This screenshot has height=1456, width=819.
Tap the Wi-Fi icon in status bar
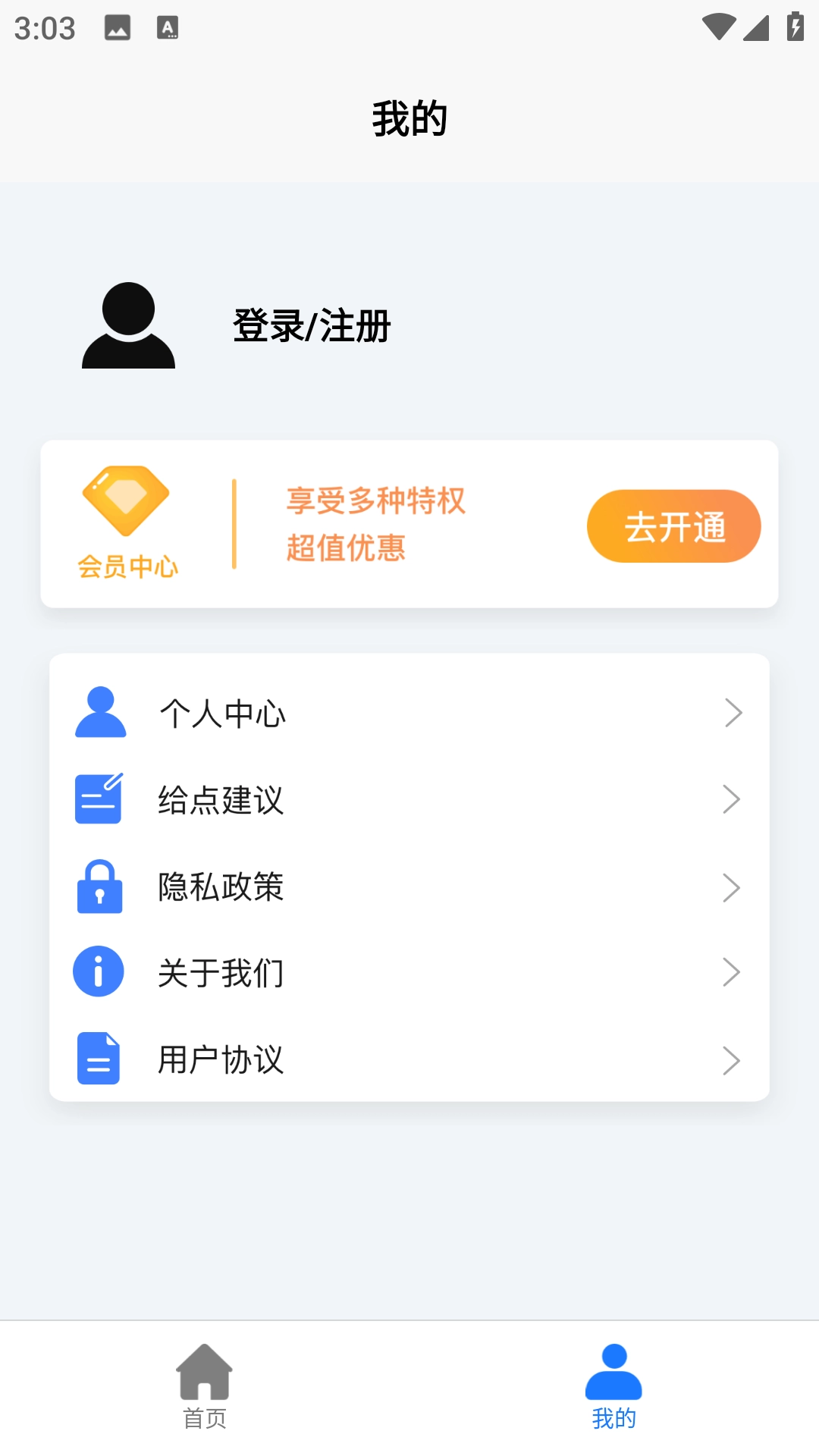[x=717, y=25]
